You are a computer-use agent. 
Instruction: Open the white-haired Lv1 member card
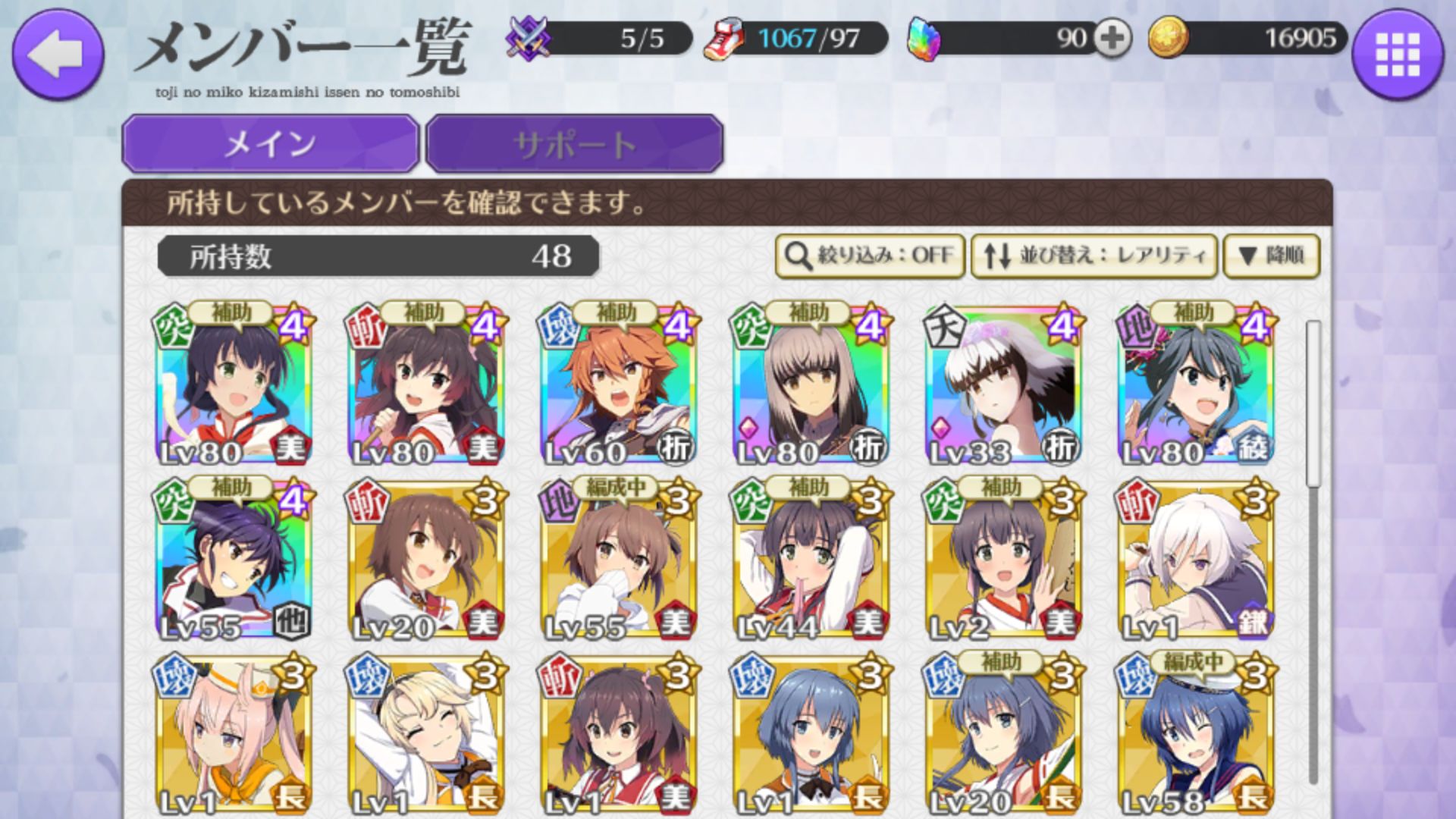tap(1194, 561)
